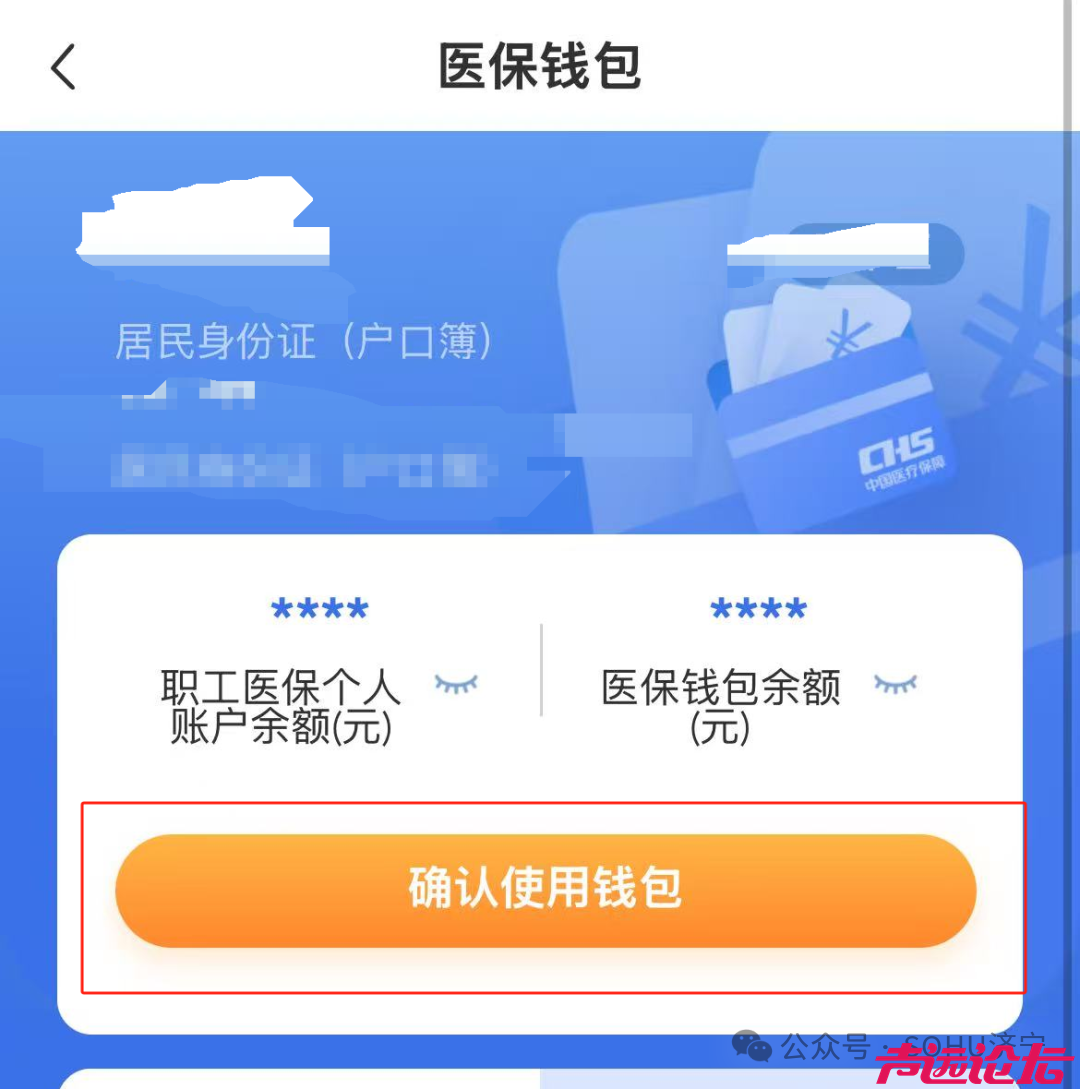Viewport: 1080px width, 1089px height.
Task: Reveal 医保钱包余额 using its eye toggle
Action: point(898,684)
